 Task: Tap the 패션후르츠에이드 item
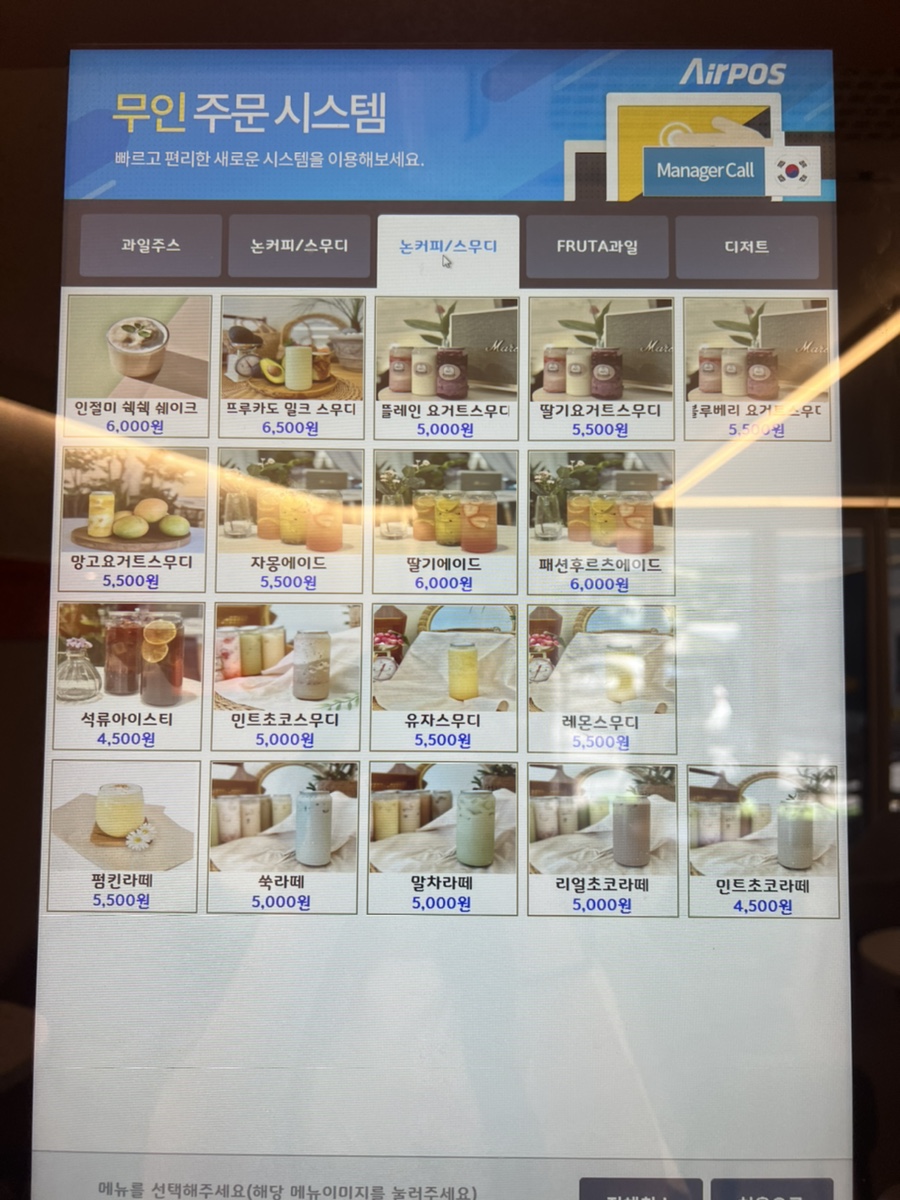[601, 521]
